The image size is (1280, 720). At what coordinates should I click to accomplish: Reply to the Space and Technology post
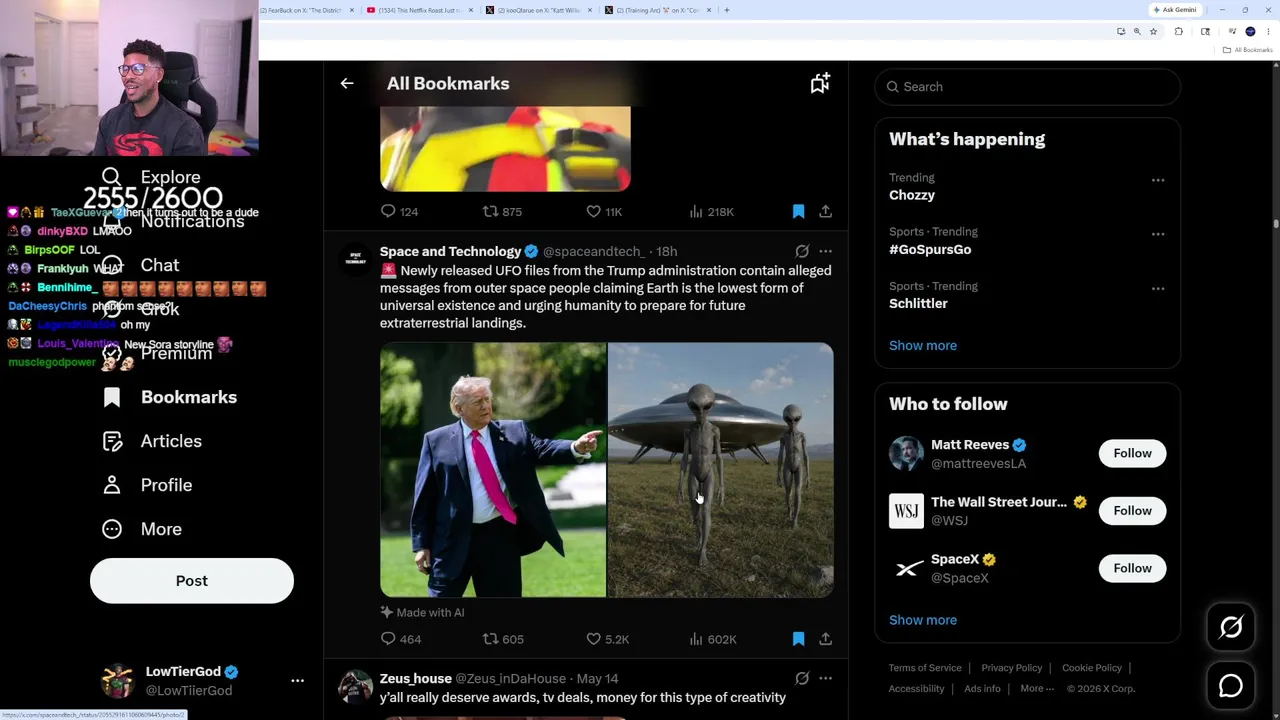(x=400, y=639)
